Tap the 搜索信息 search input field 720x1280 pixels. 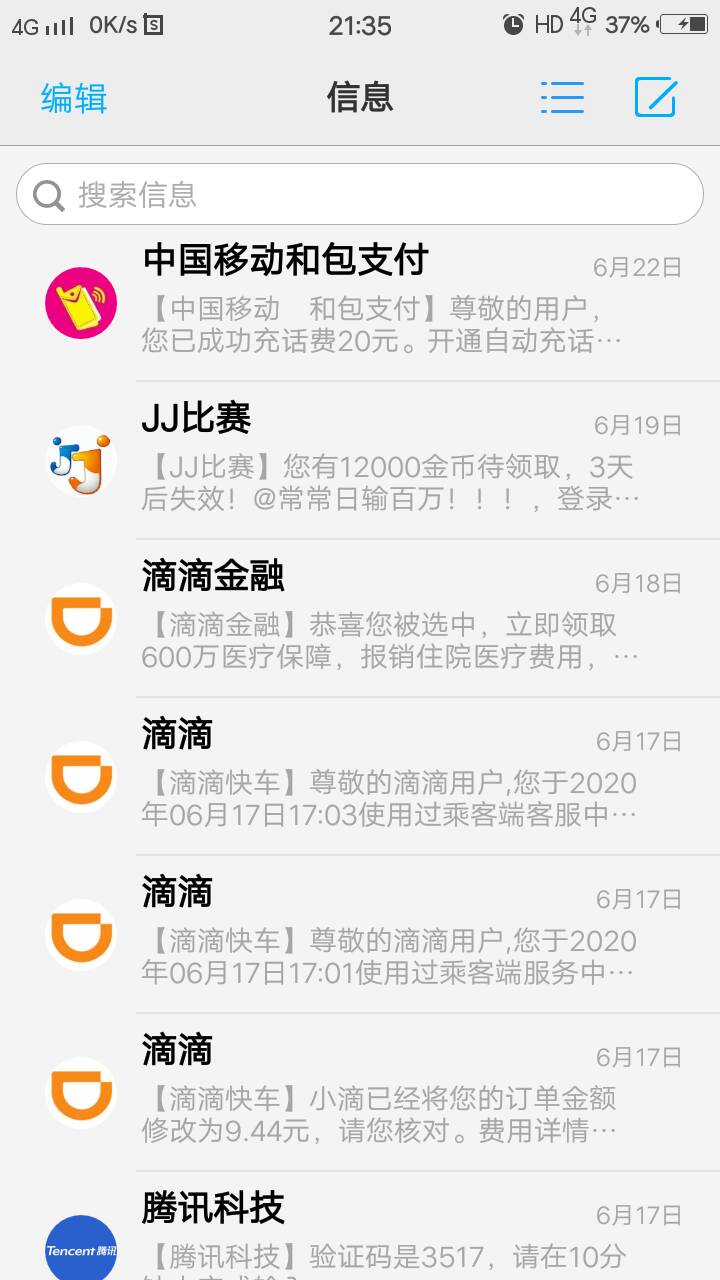click(360, 193)
